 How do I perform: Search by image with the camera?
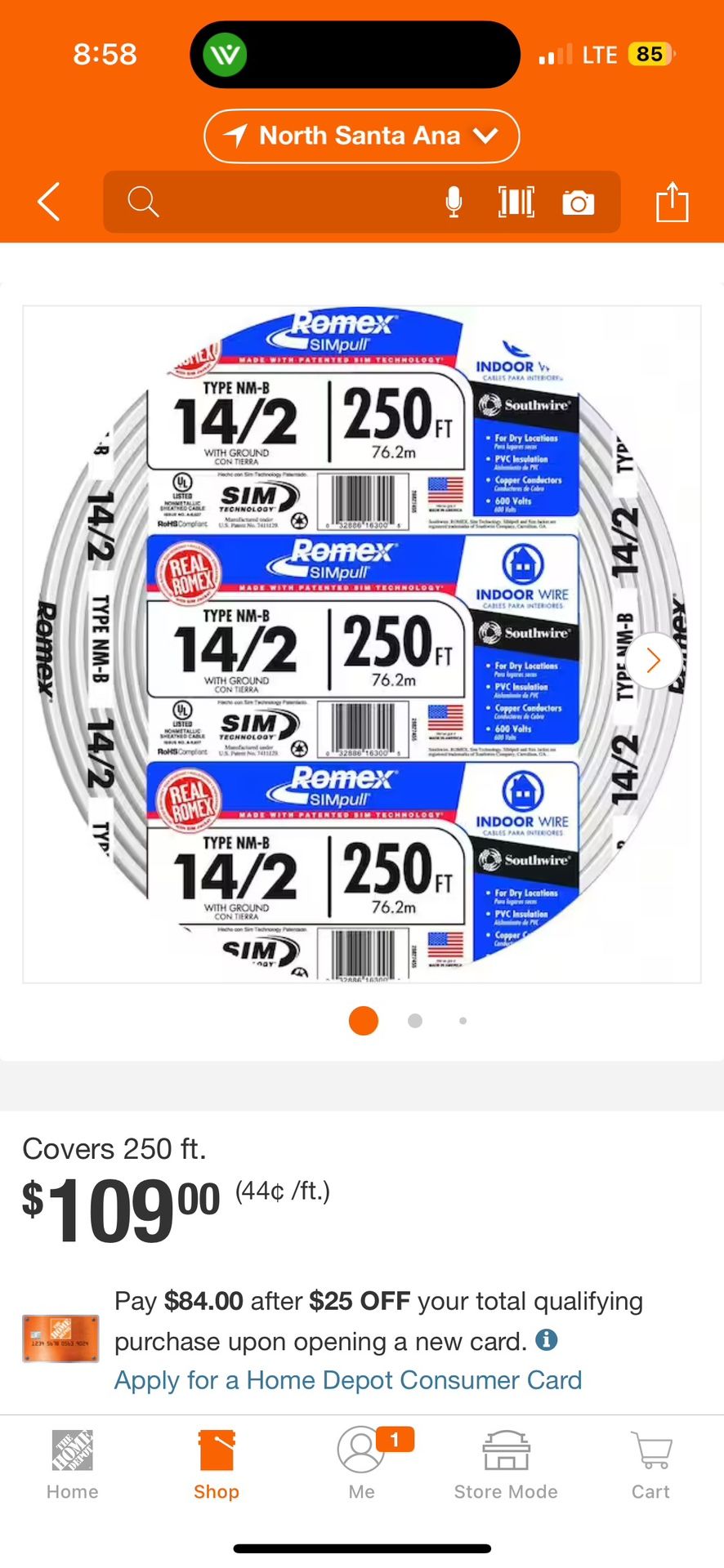[x=579, y=203]
